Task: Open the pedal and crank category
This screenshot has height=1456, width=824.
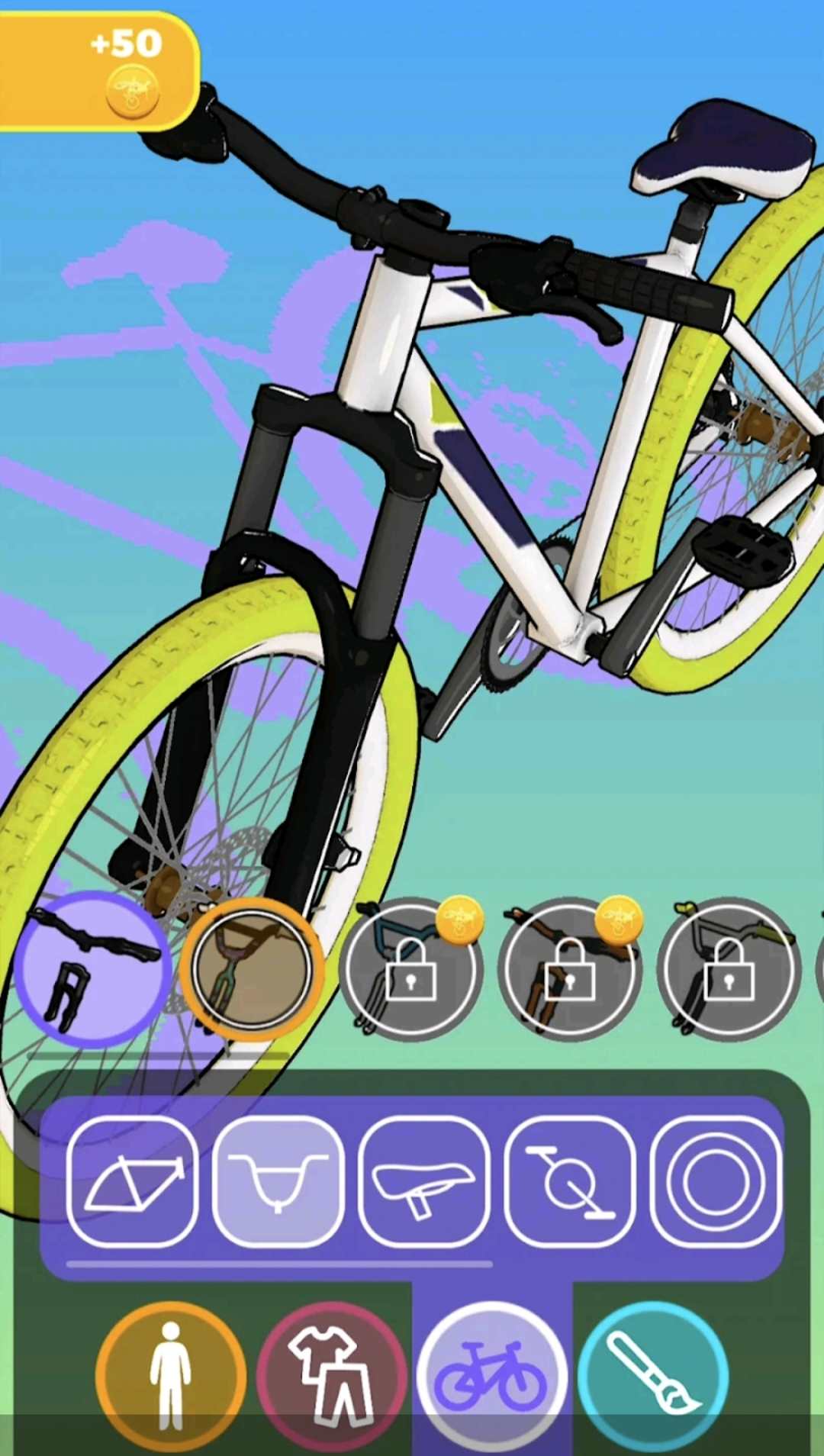Action: coord(570,1181)
